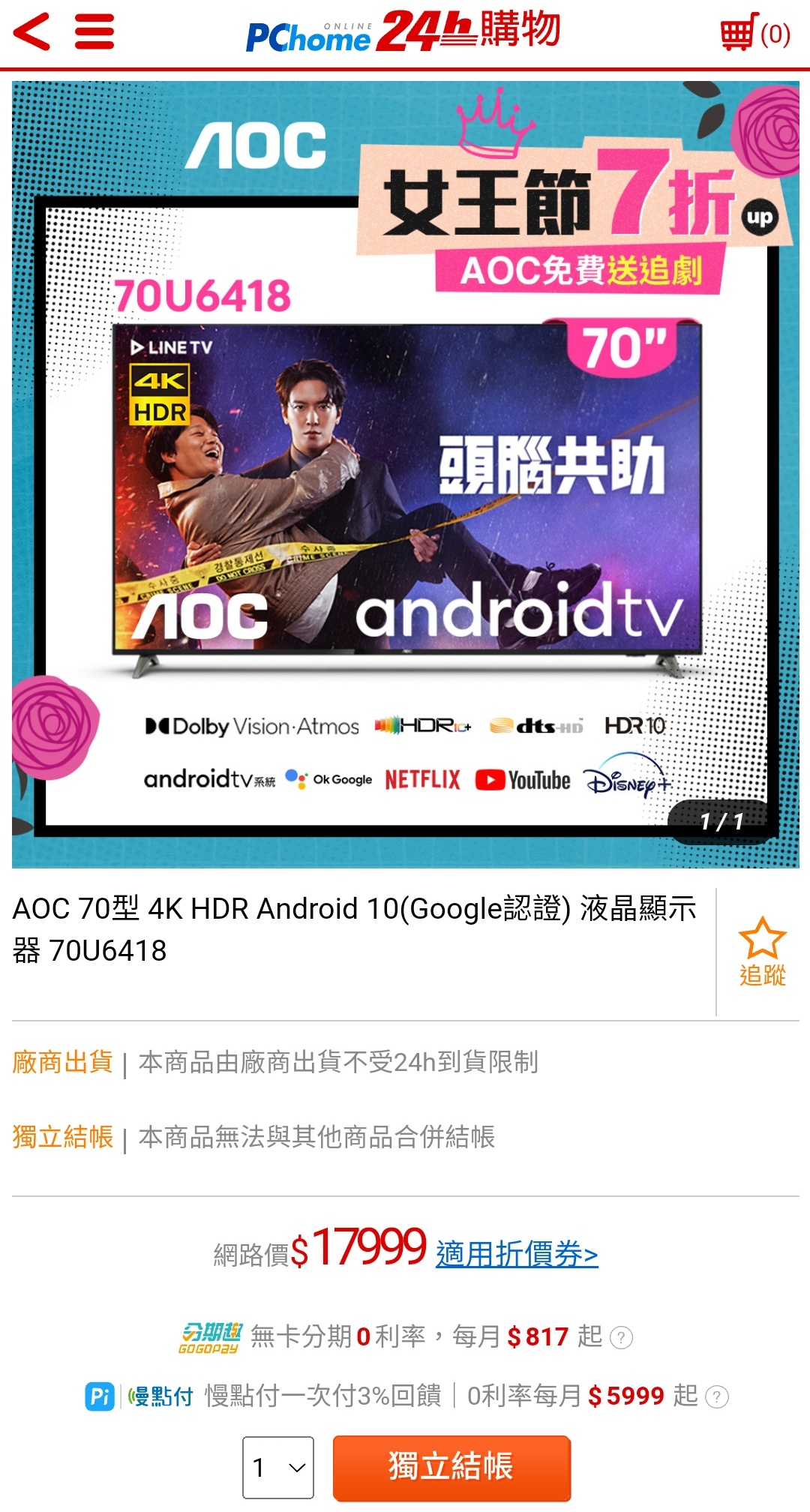Viewport: 810px width, 1512px height.
Task: Show 無卡分期 installment help info
Action: coord(621,1337)
